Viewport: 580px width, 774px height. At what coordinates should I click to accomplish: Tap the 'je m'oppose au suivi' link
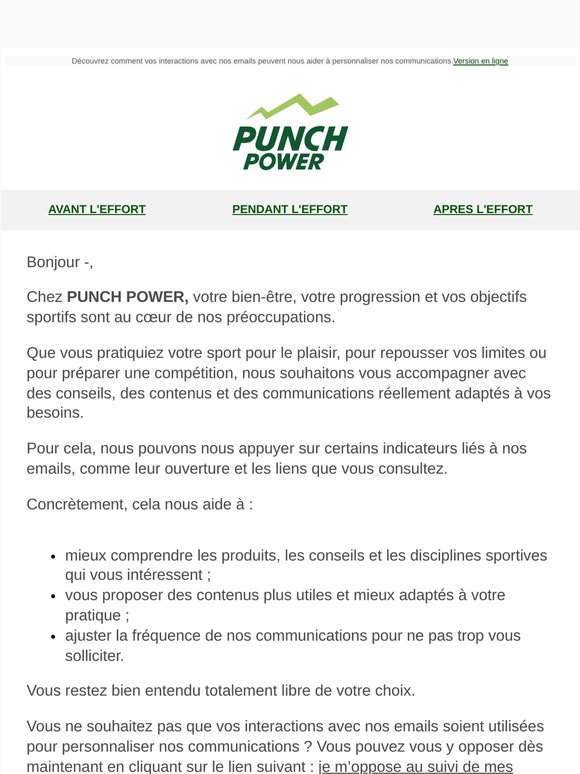coord(416,767)
